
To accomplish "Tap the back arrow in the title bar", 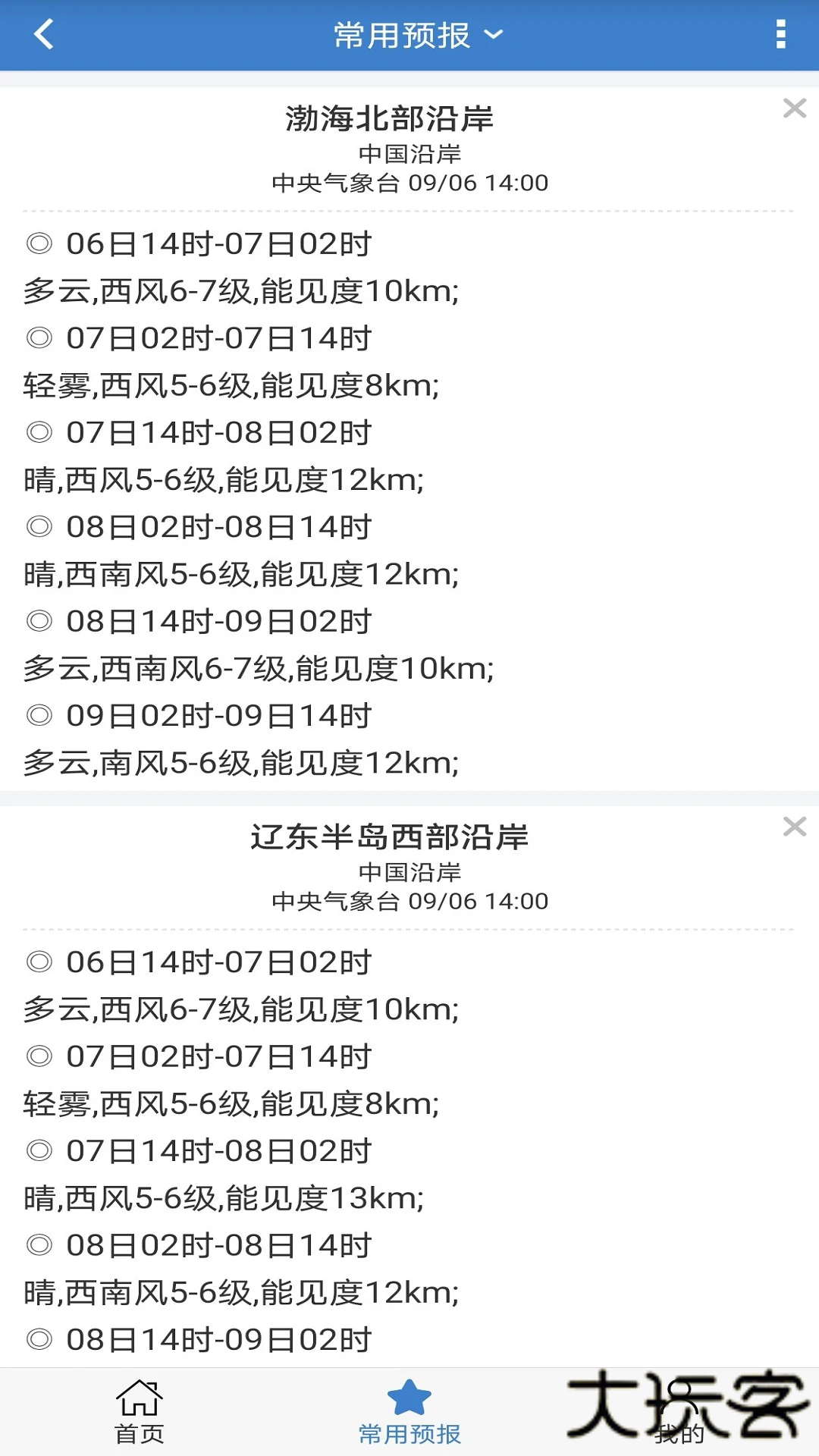I will [43, 34].
